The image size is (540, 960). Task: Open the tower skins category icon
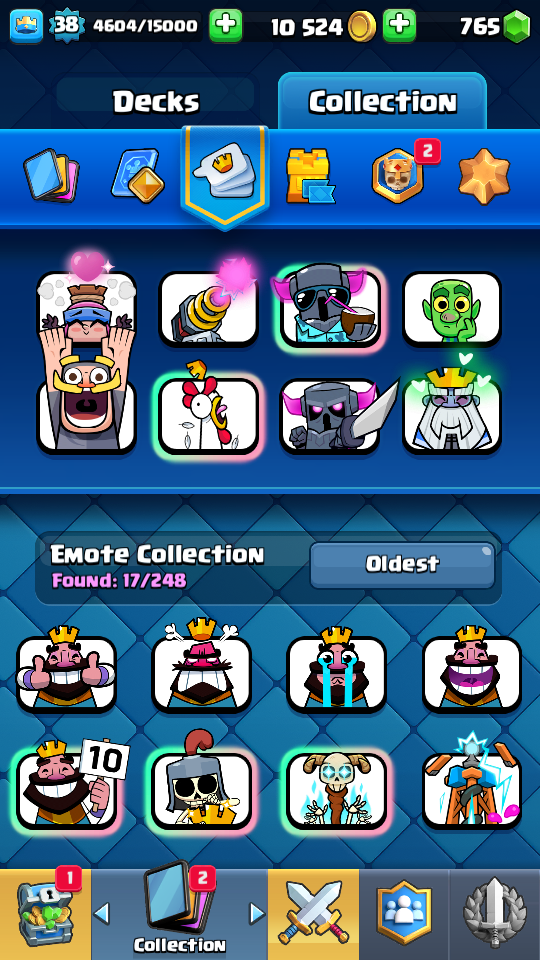pos(310,176)
